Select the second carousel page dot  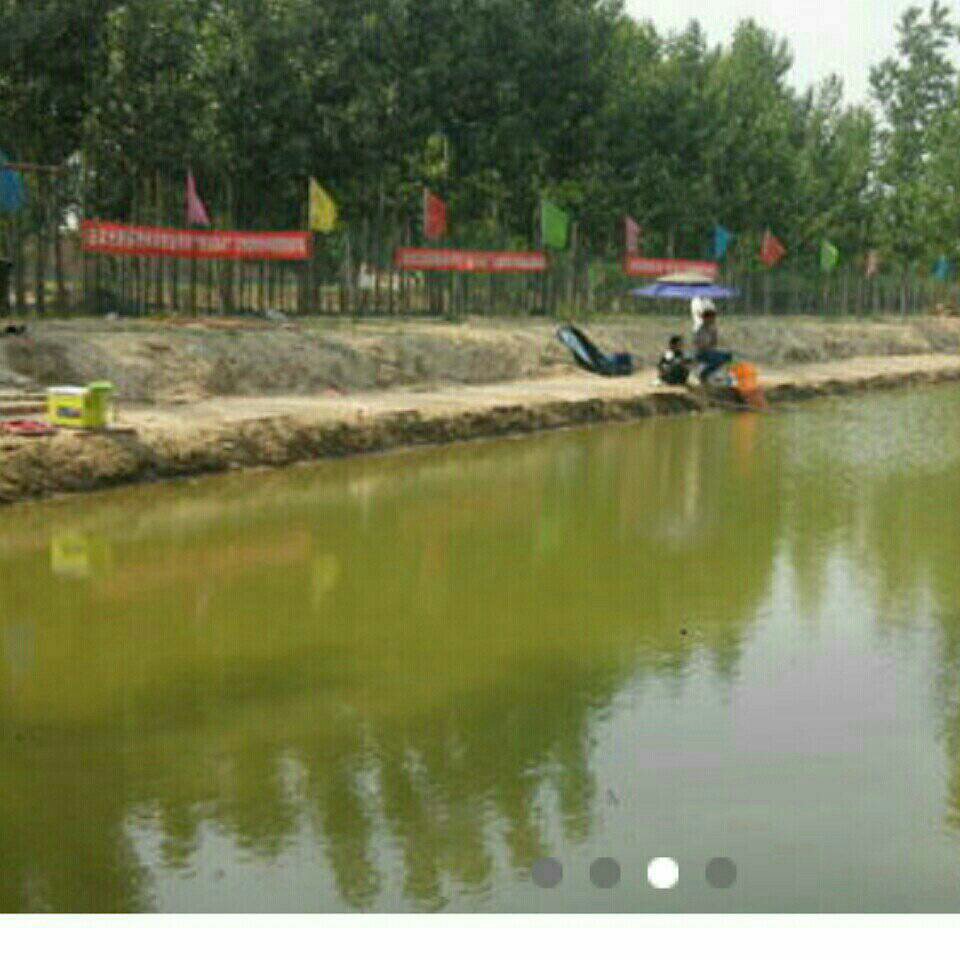[x=605, y=873]
